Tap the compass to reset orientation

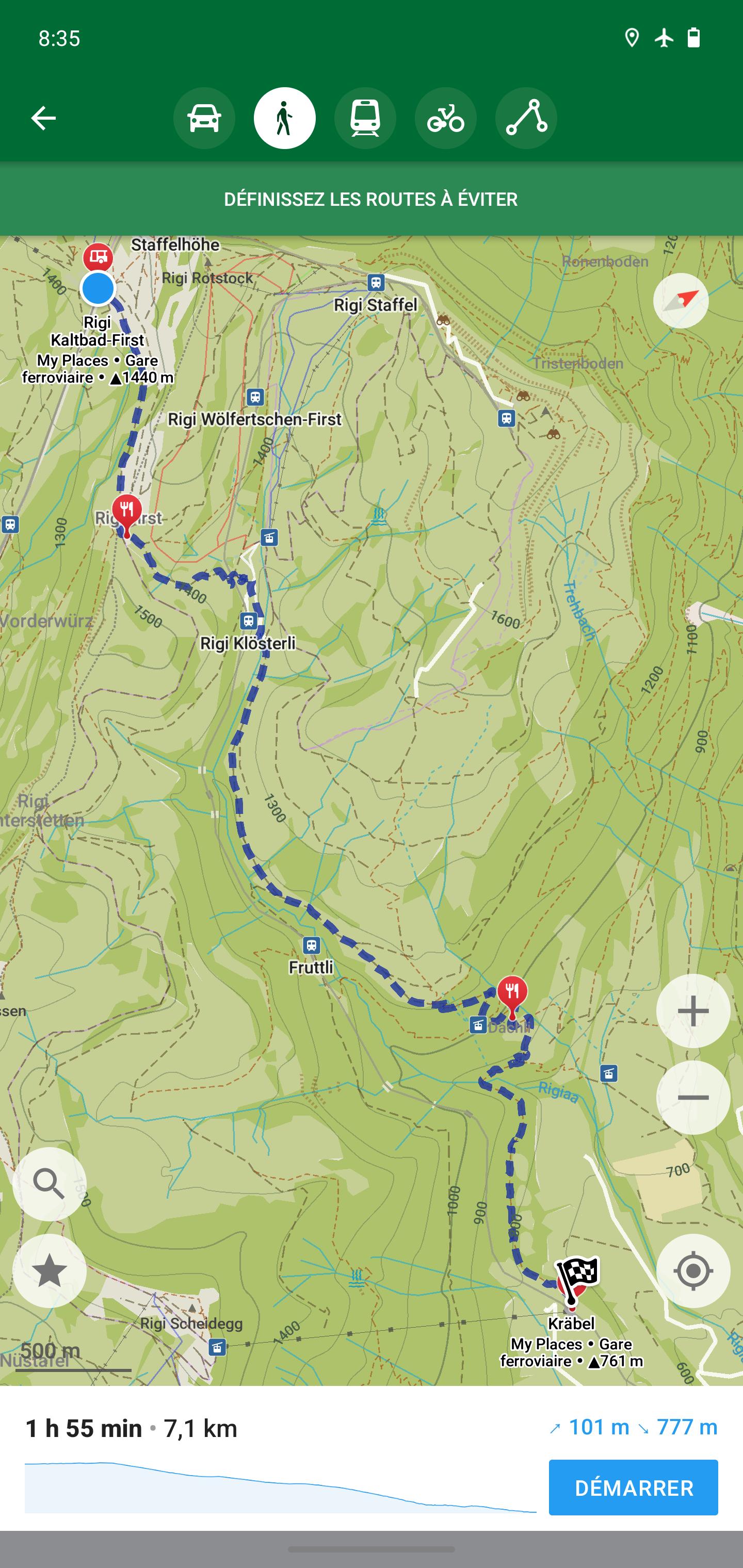(681, 301)
